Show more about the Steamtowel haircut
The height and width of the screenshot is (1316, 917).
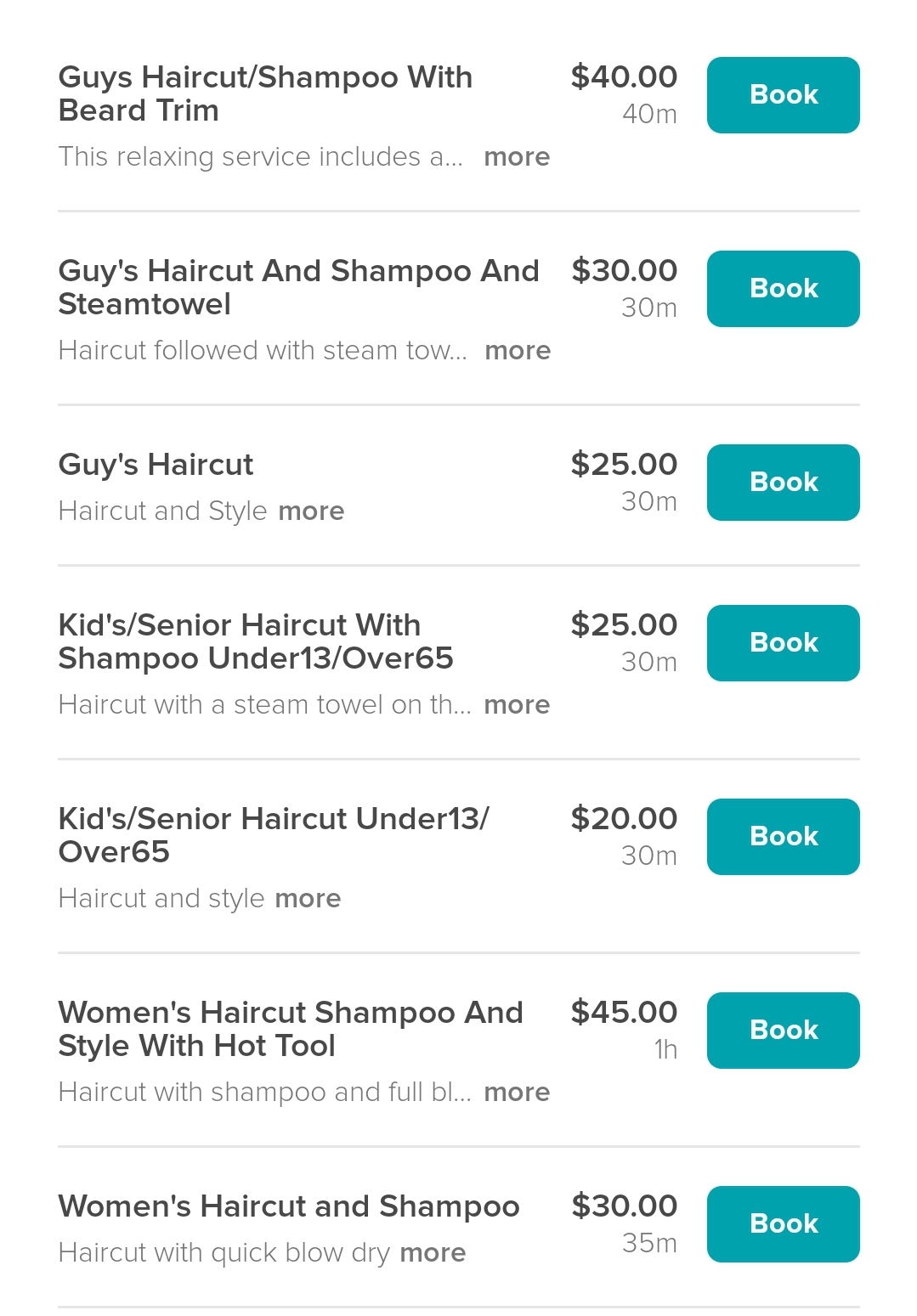pos(518,351)
